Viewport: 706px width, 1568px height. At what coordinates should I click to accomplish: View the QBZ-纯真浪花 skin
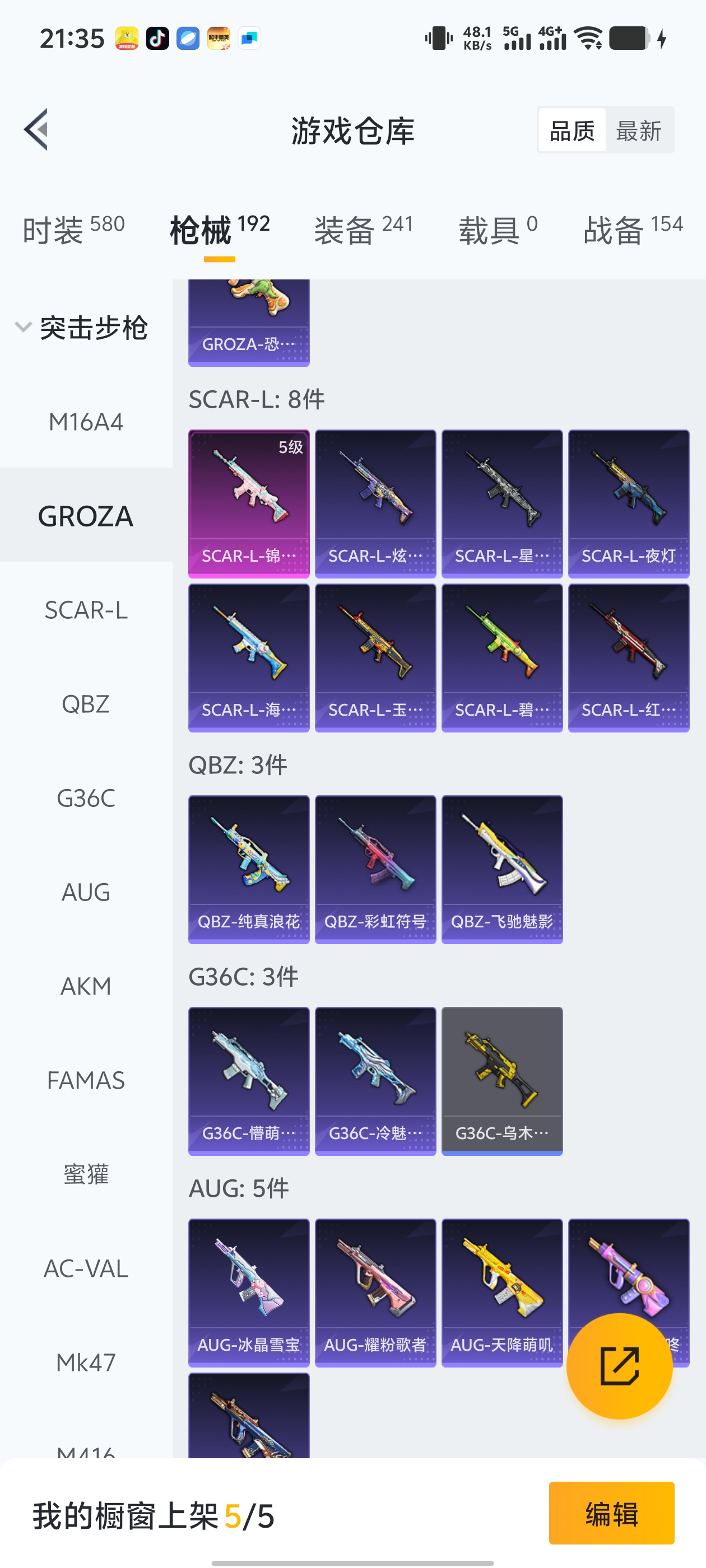(249, 869)
